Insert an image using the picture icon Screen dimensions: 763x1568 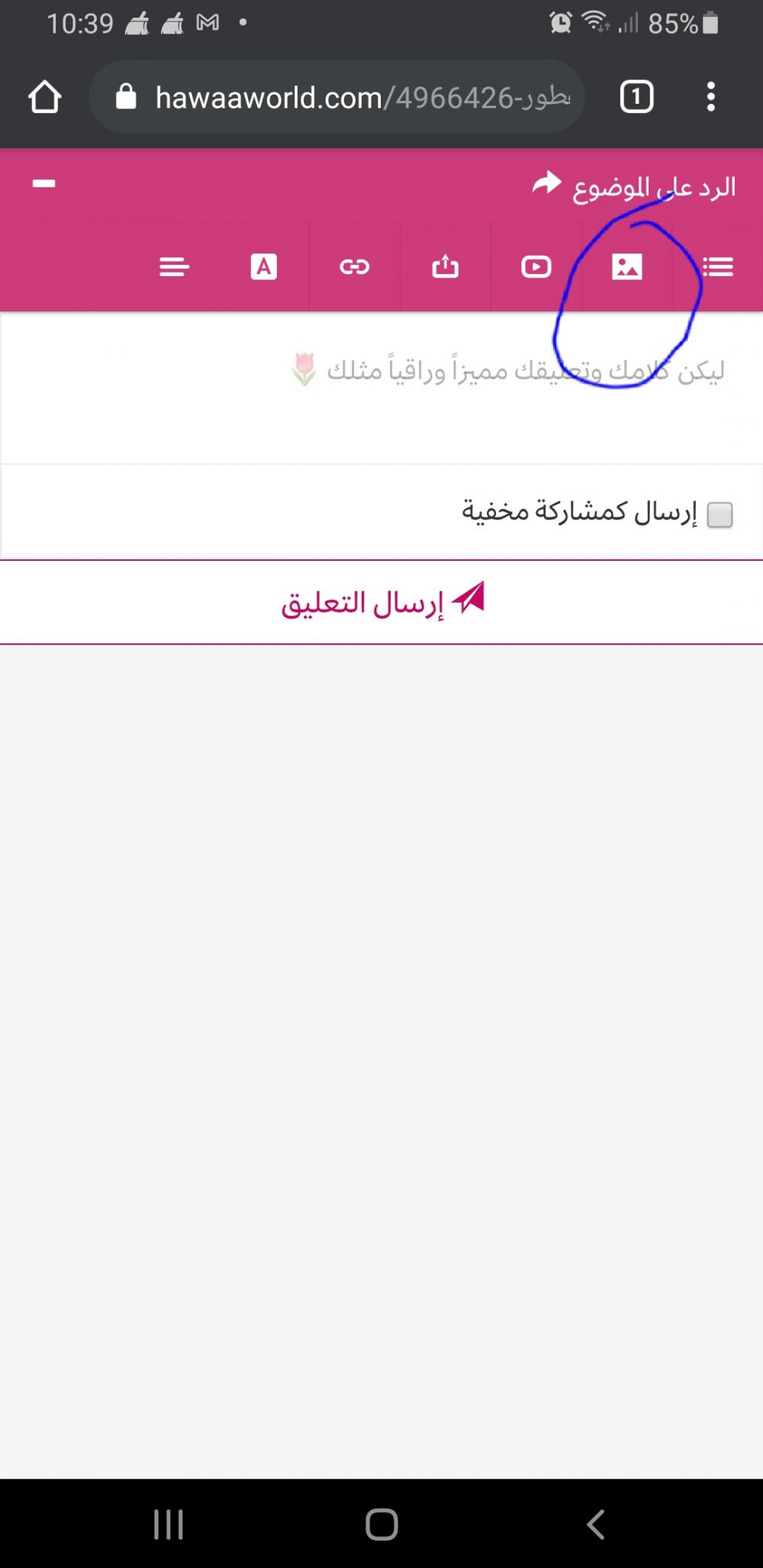click(626, 266)
